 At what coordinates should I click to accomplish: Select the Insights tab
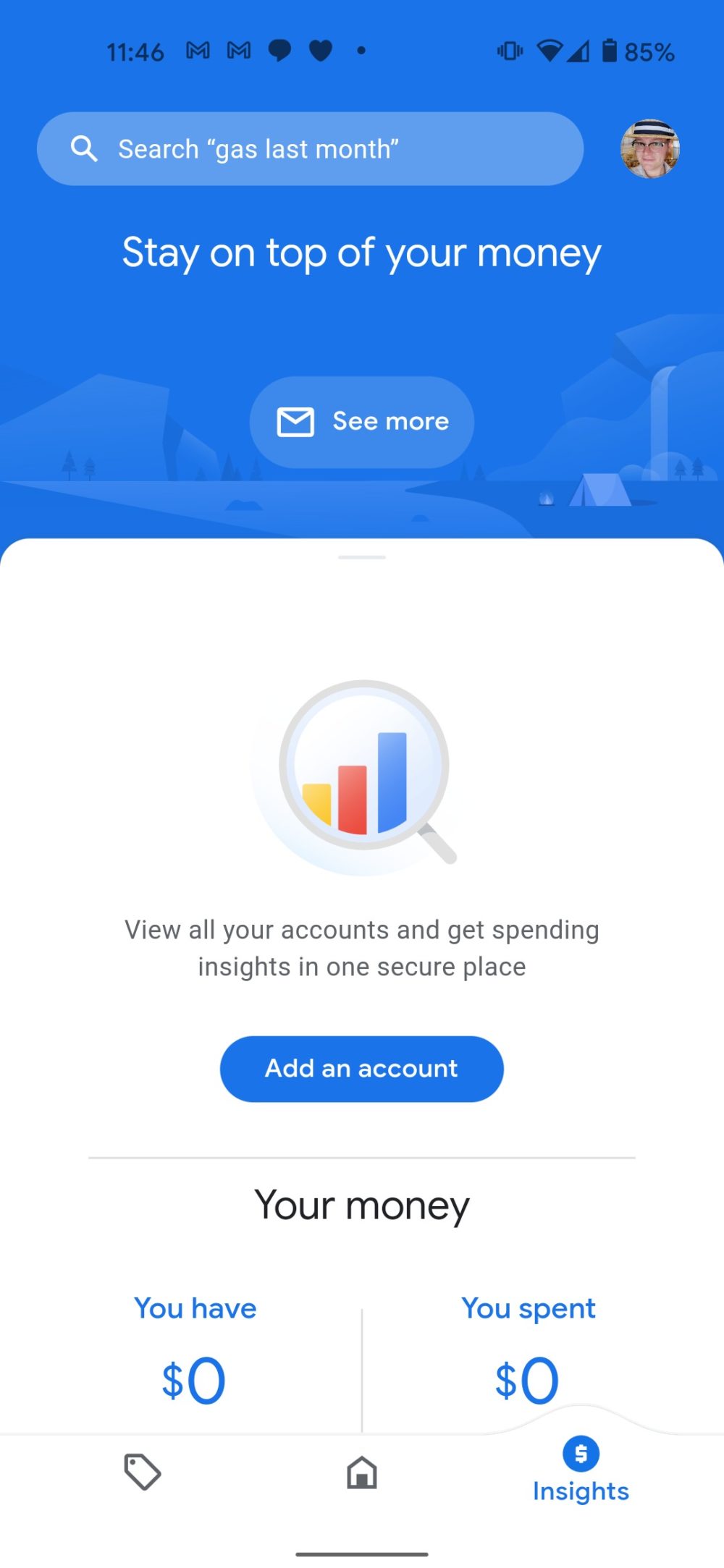point(581,1472)
